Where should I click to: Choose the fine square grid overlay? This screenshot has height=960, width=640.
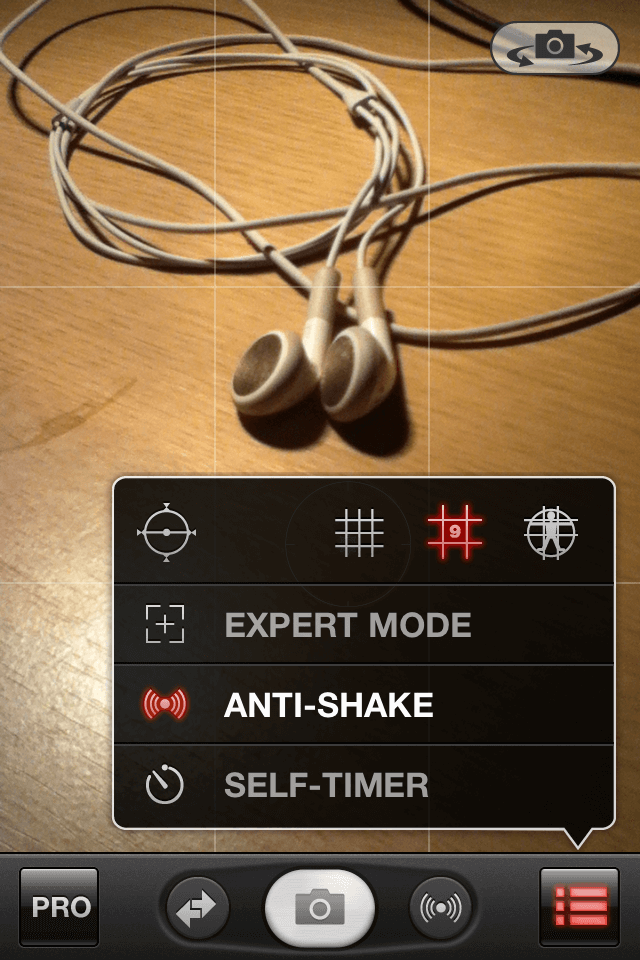coord(359,532)
